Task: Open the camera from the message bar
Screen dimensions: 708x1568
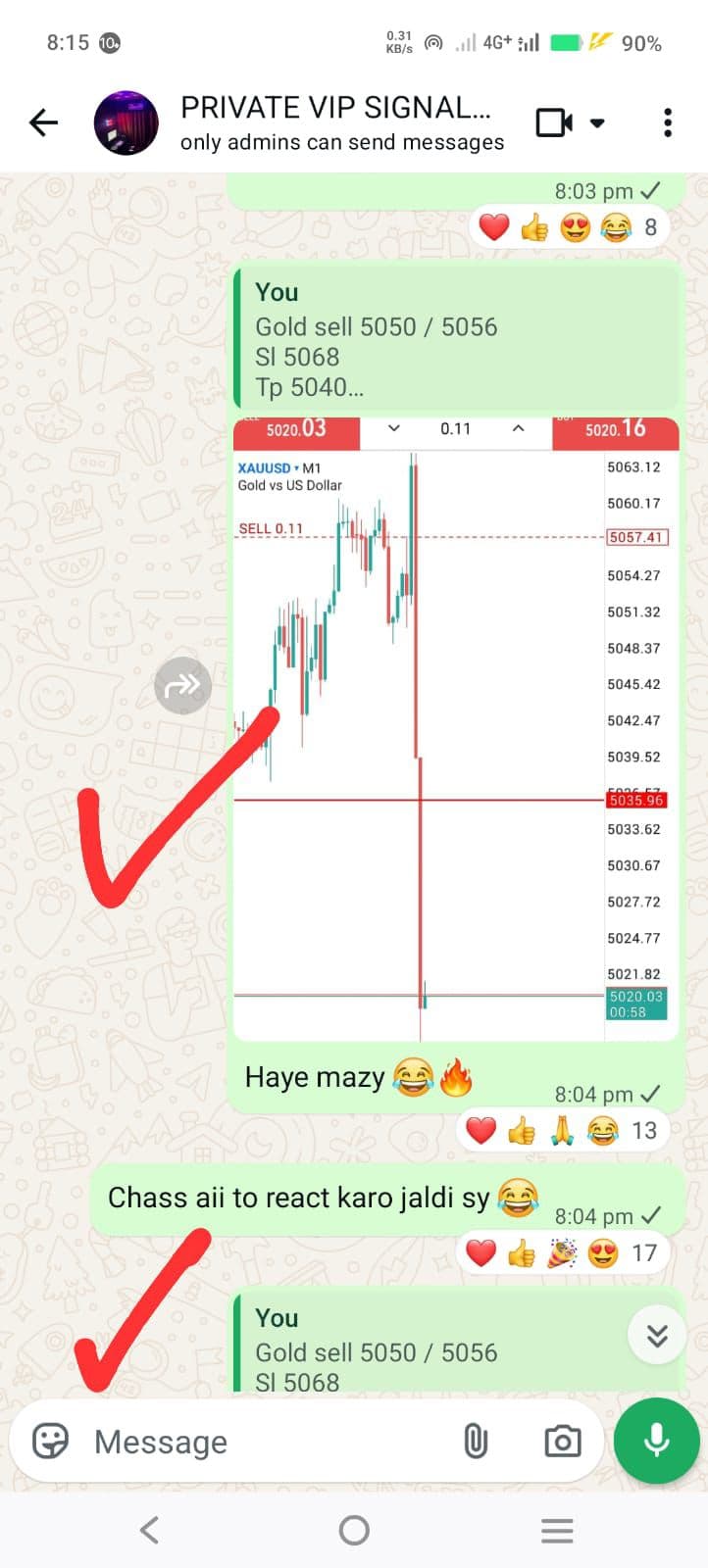Action: 562,1442
